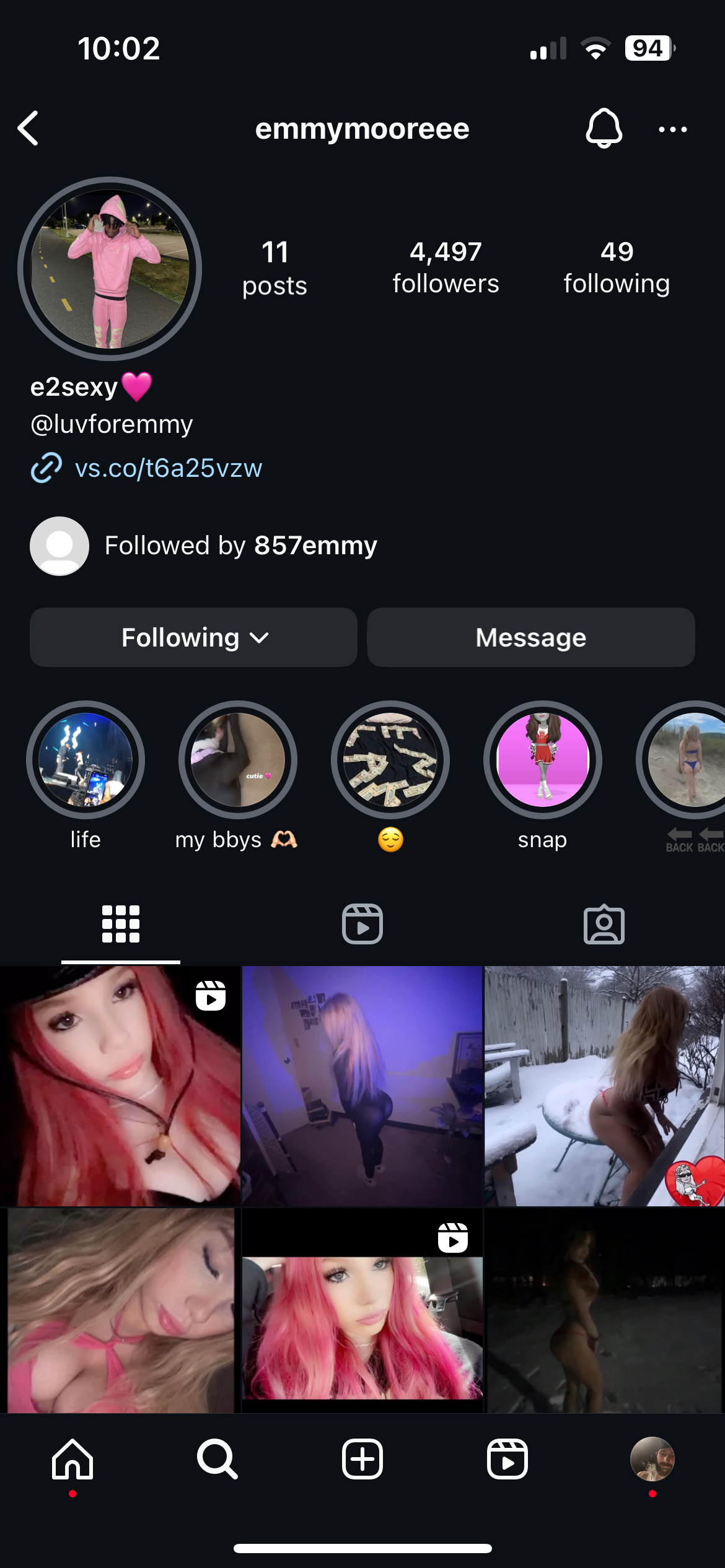The width and height of the screenshot is (725, 1568).
Task: Expand the Following dropdown button
Action: (x=193, y=637)
